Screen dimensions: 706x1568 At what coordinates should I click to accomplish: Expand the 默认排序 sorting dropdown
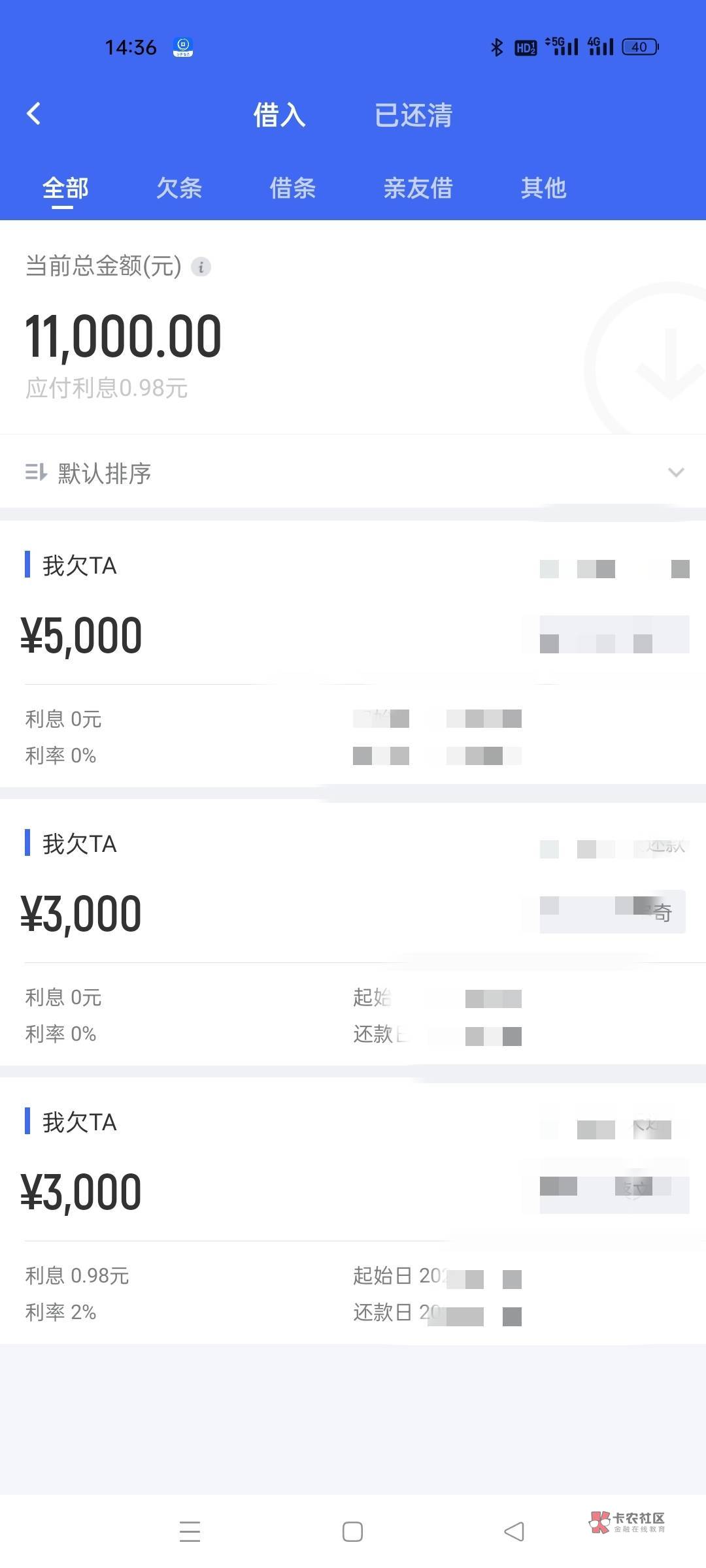point(353,472)
